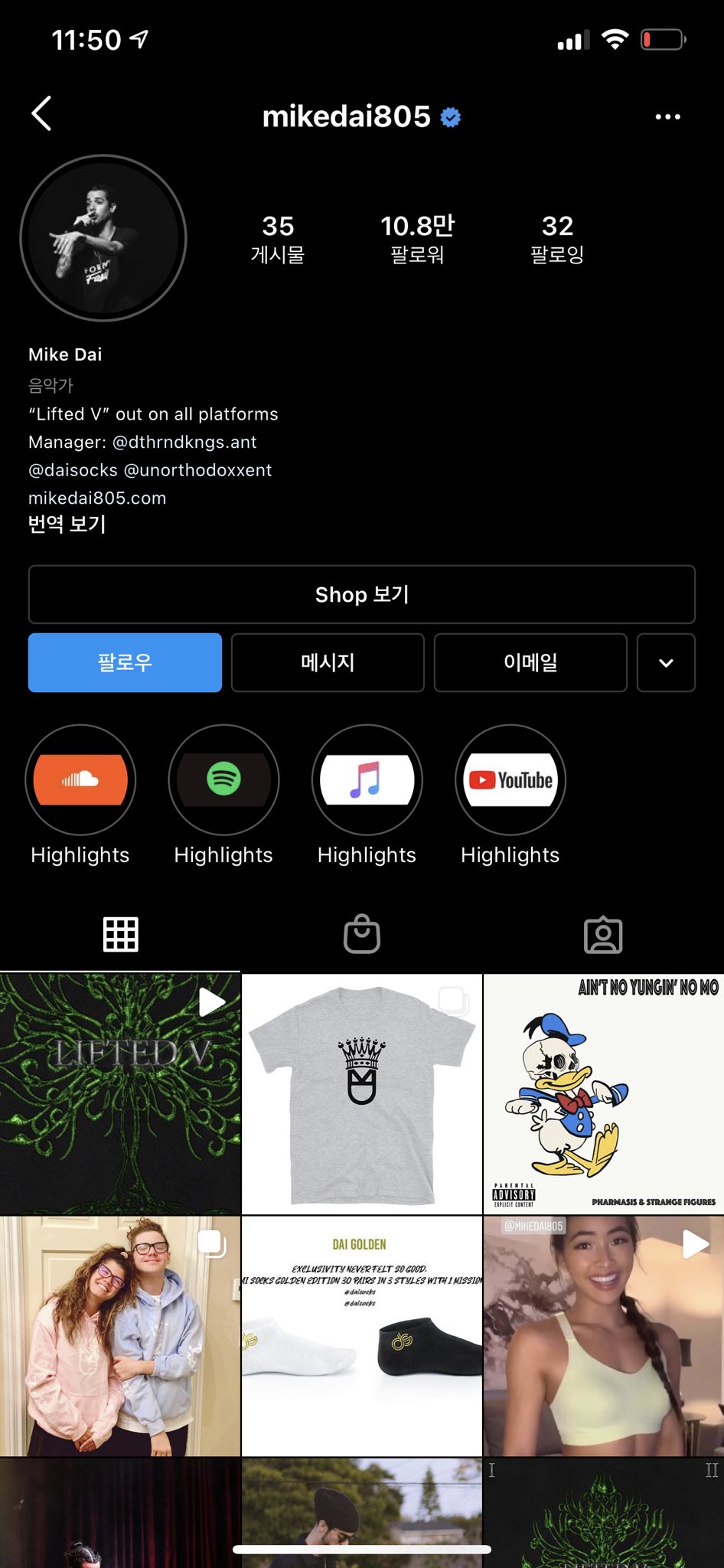
Task: Switch to the tagged photos tab
Action: 603,934
